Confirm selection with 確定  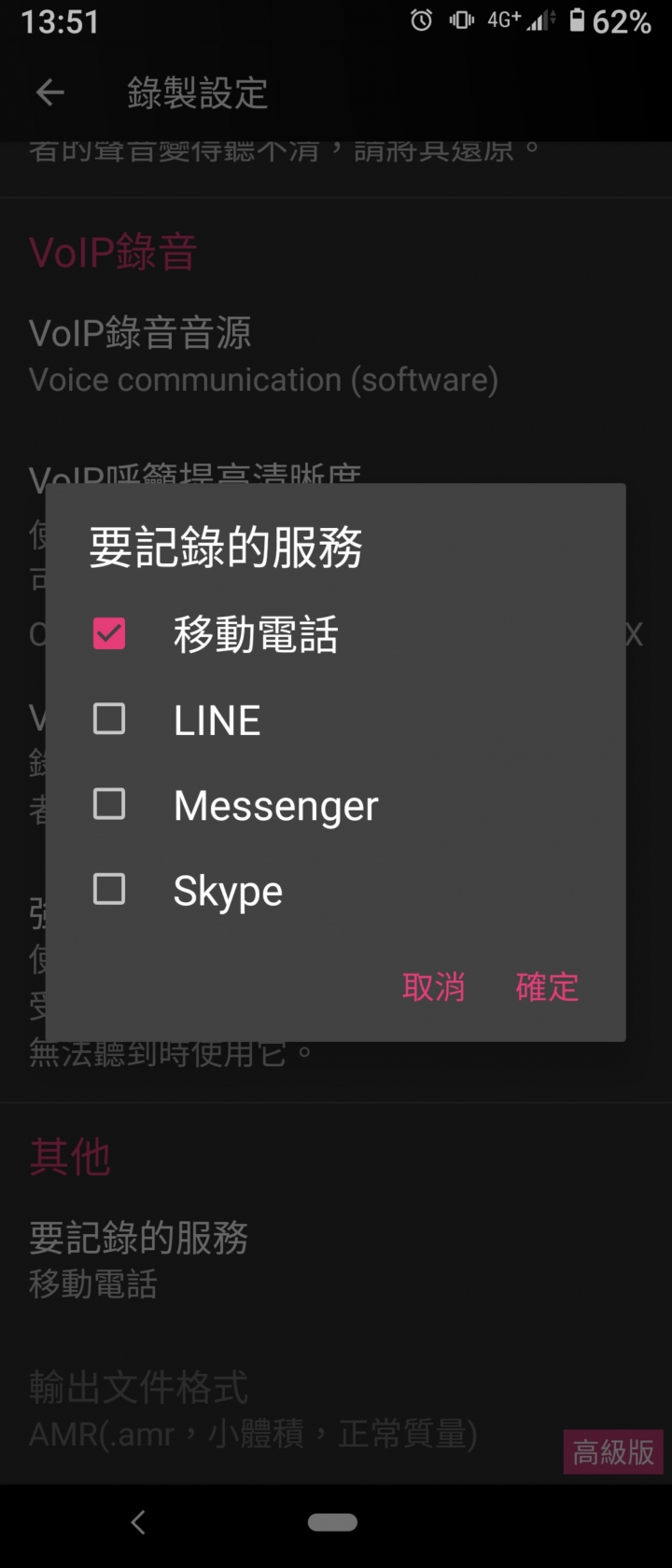point(547,987)
